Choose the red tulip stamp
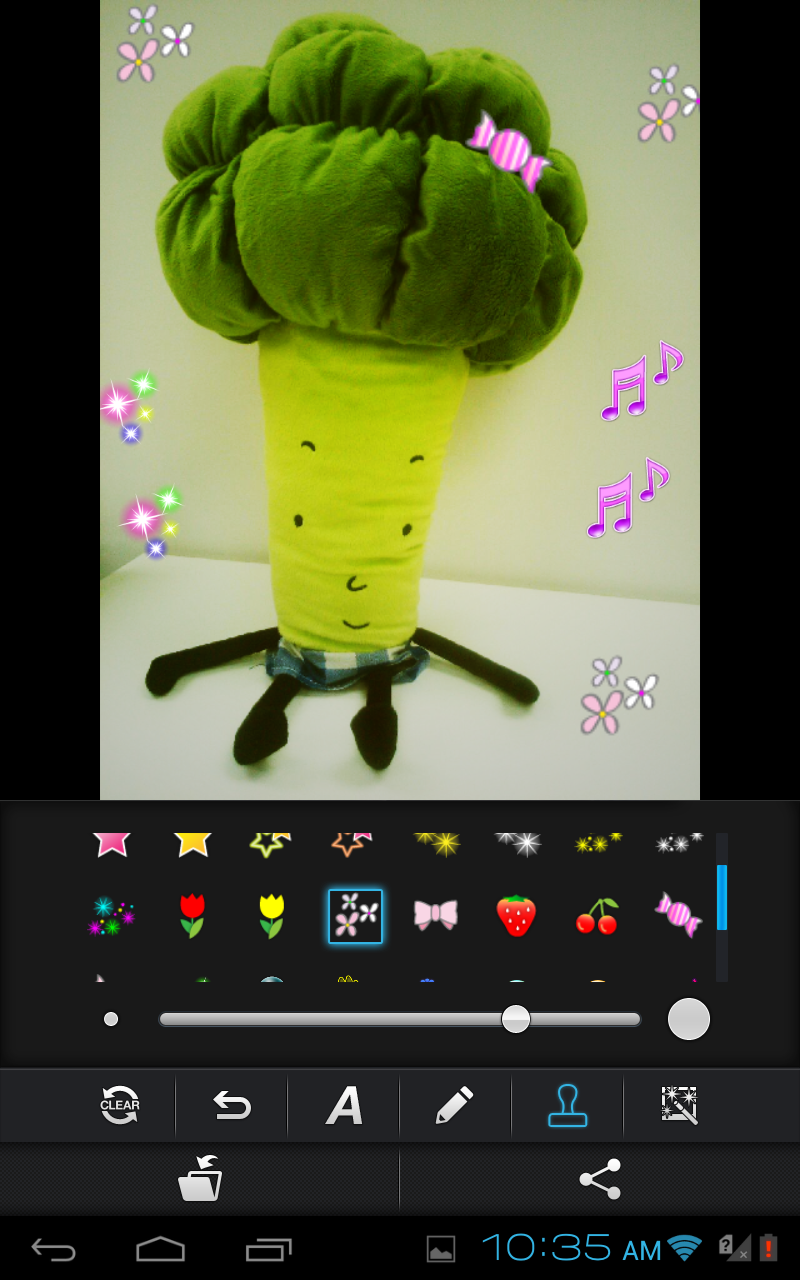The height and width of the screenshot is (1280, 800). point(192,916)
